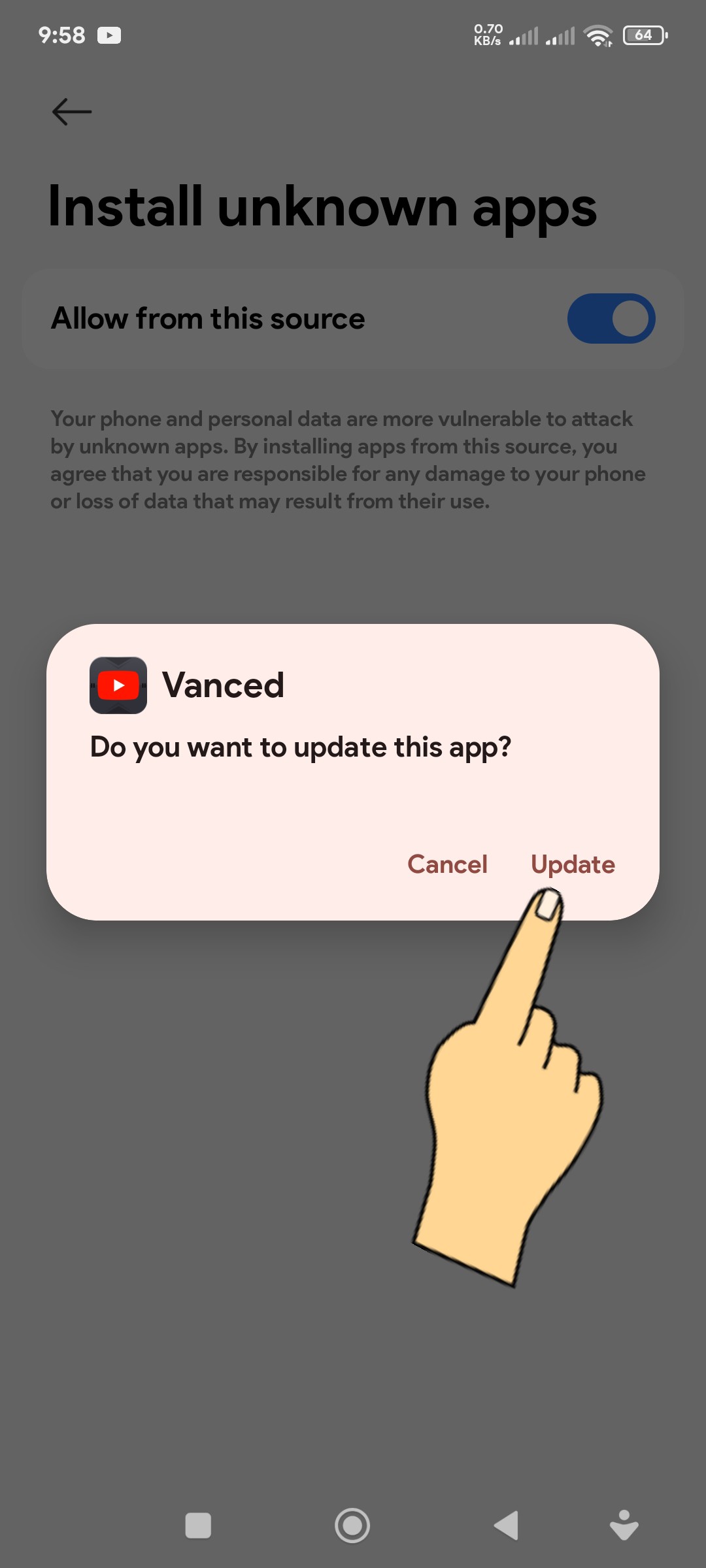The width and height of the screenshot is (706, 1568).
Task: Tap the system home button
Action: (x=352, y=1526)
